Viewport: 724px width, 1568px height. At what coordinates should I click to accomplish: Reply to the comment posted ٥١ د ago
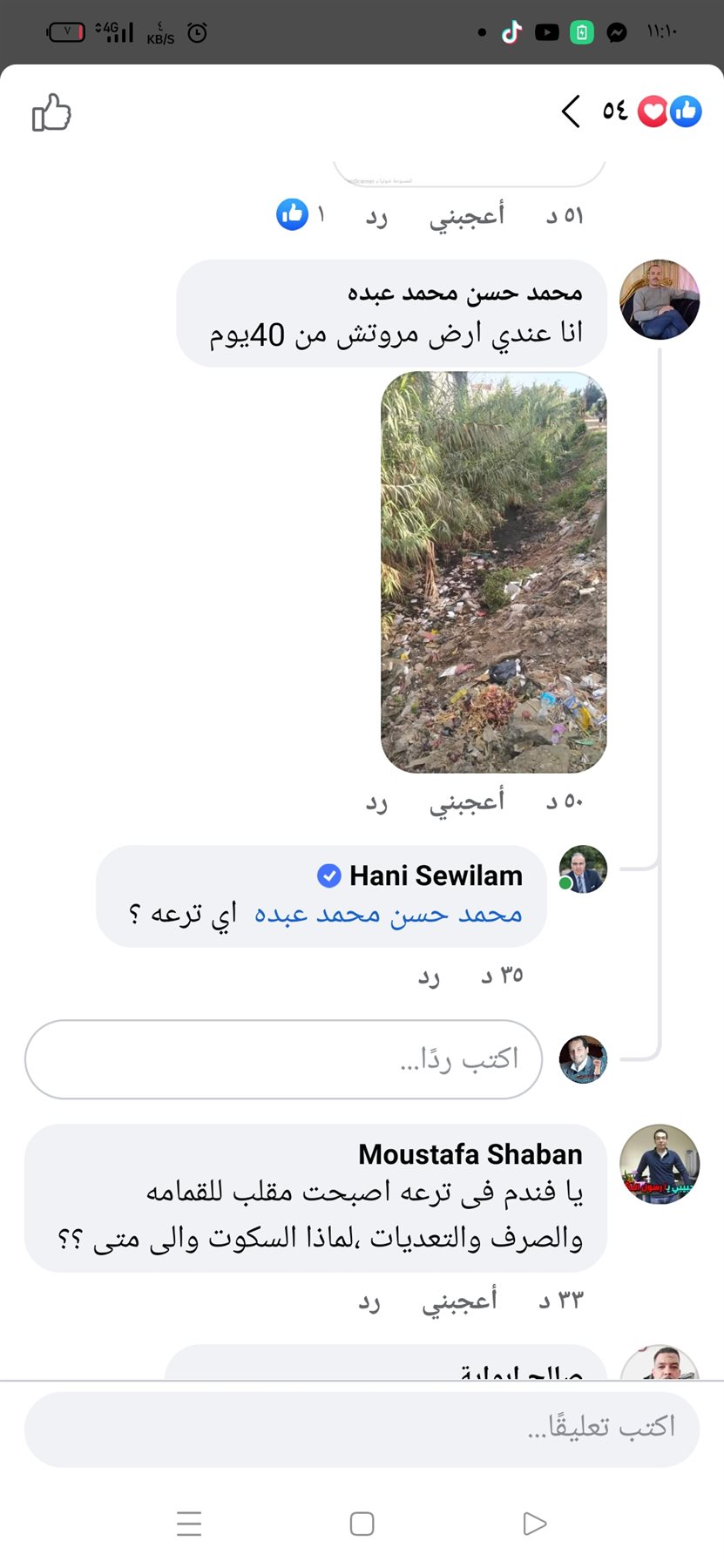(376, 215)
